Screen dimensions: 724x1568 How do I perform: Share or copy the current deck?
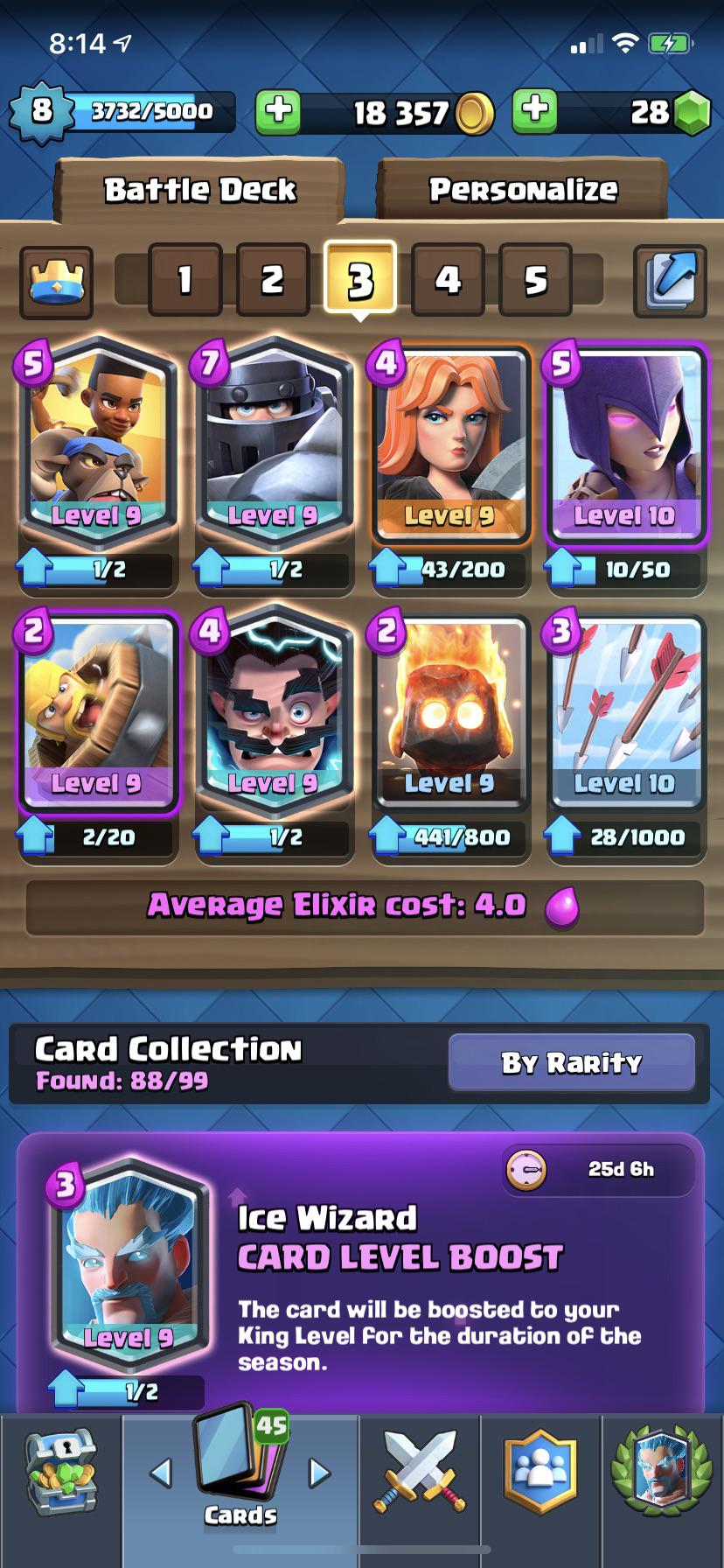coord(670,281)
